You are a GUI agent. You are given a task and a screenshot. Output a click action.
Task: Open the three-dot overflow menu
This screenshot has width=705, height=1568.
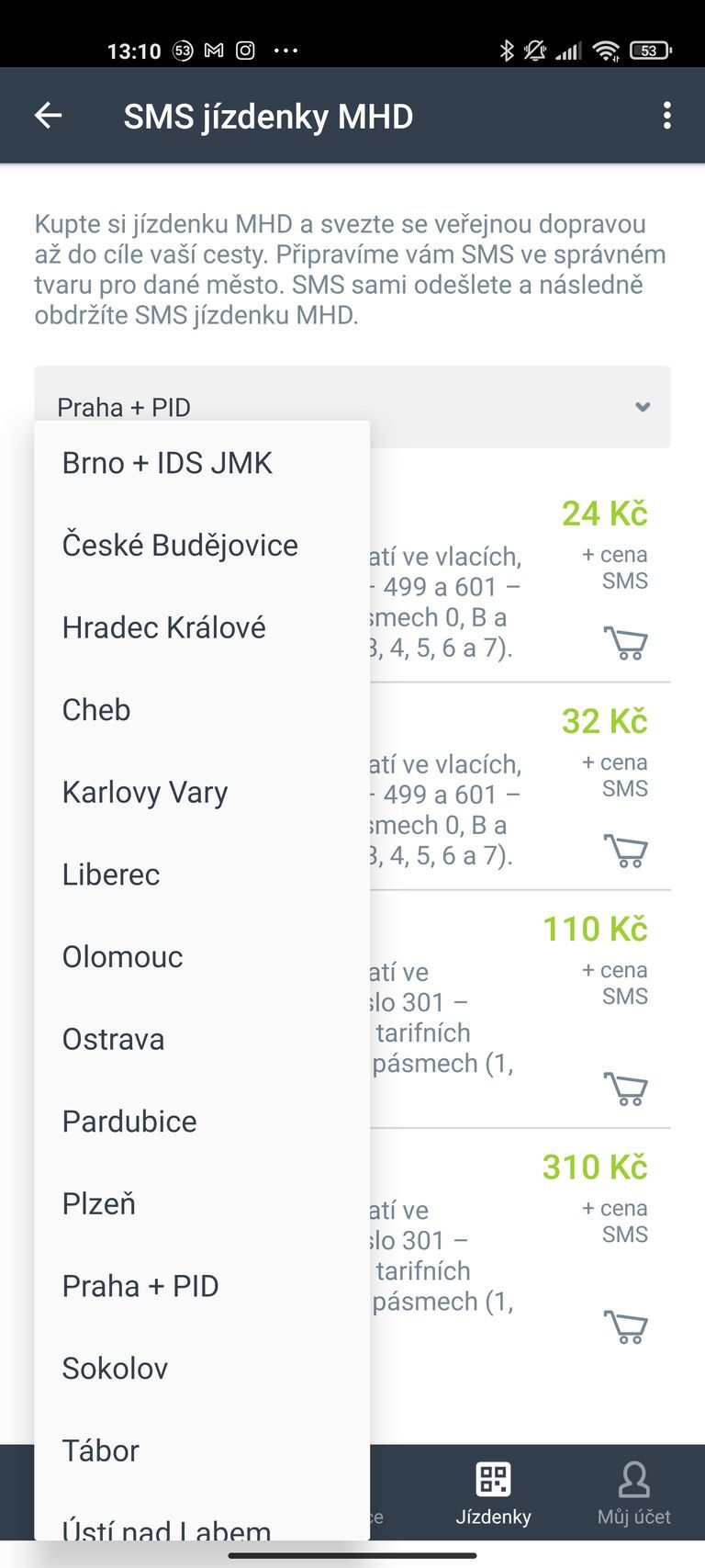[x=668, y=115]
